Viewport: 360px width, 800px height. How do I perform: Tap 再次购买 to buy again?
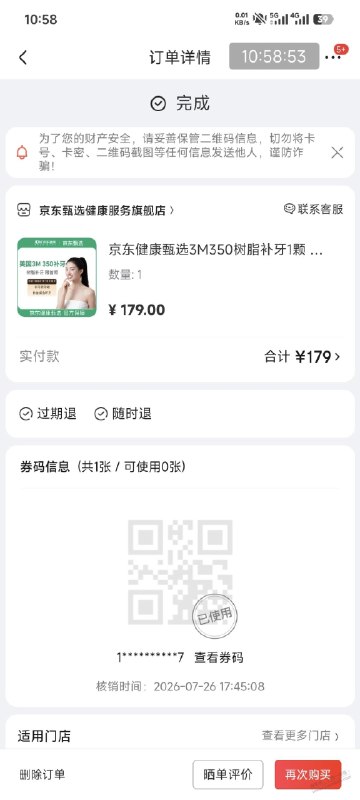pyautogui.click(x=308, y=774)
